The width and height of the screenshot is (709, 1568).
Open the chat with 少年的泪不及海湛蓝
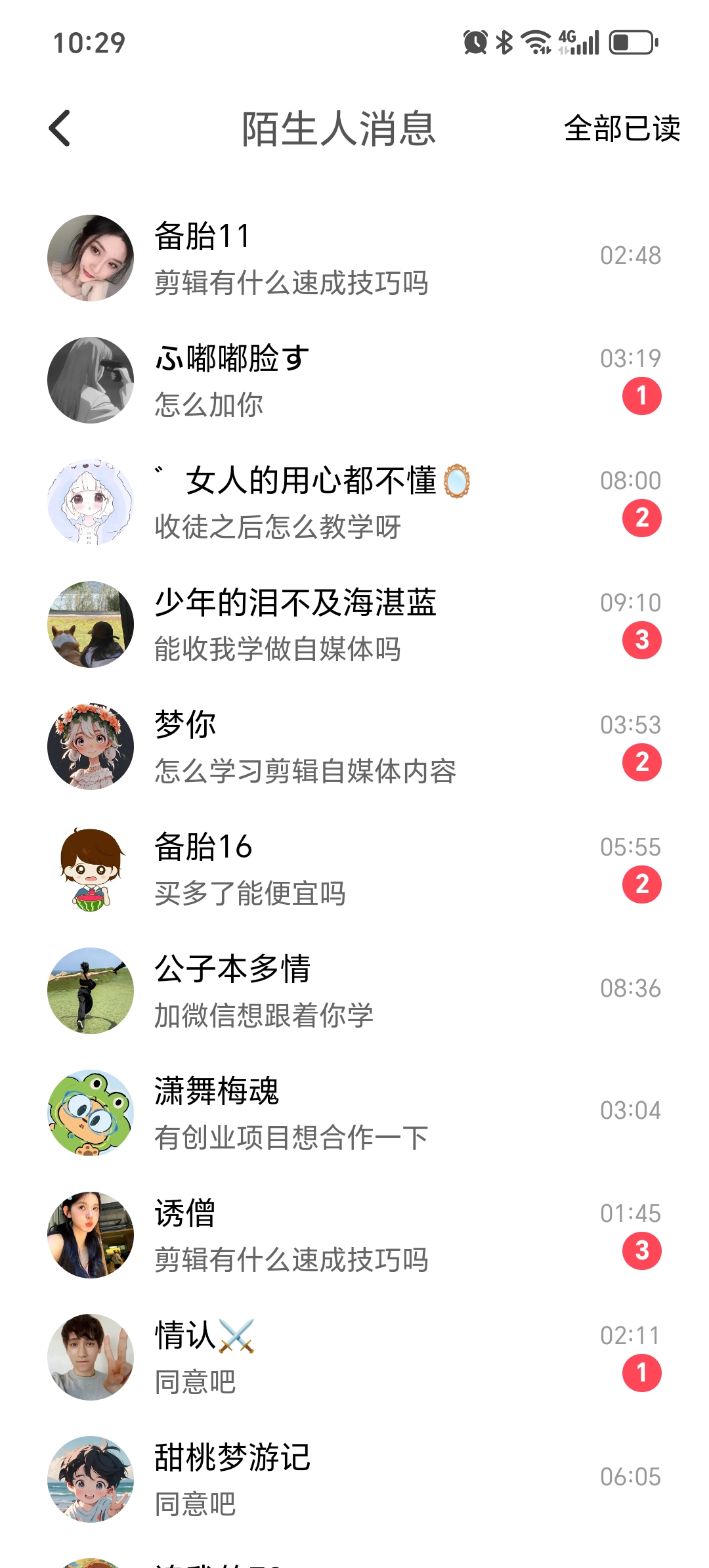pos(354,624)
